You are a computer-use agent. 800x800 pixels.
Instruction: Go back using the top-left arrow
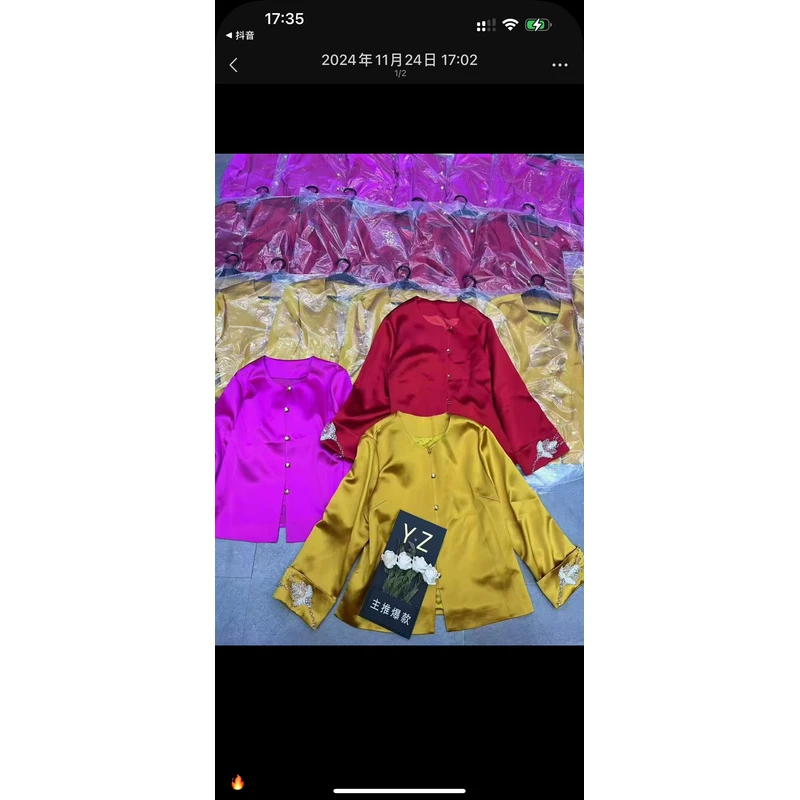234,65
